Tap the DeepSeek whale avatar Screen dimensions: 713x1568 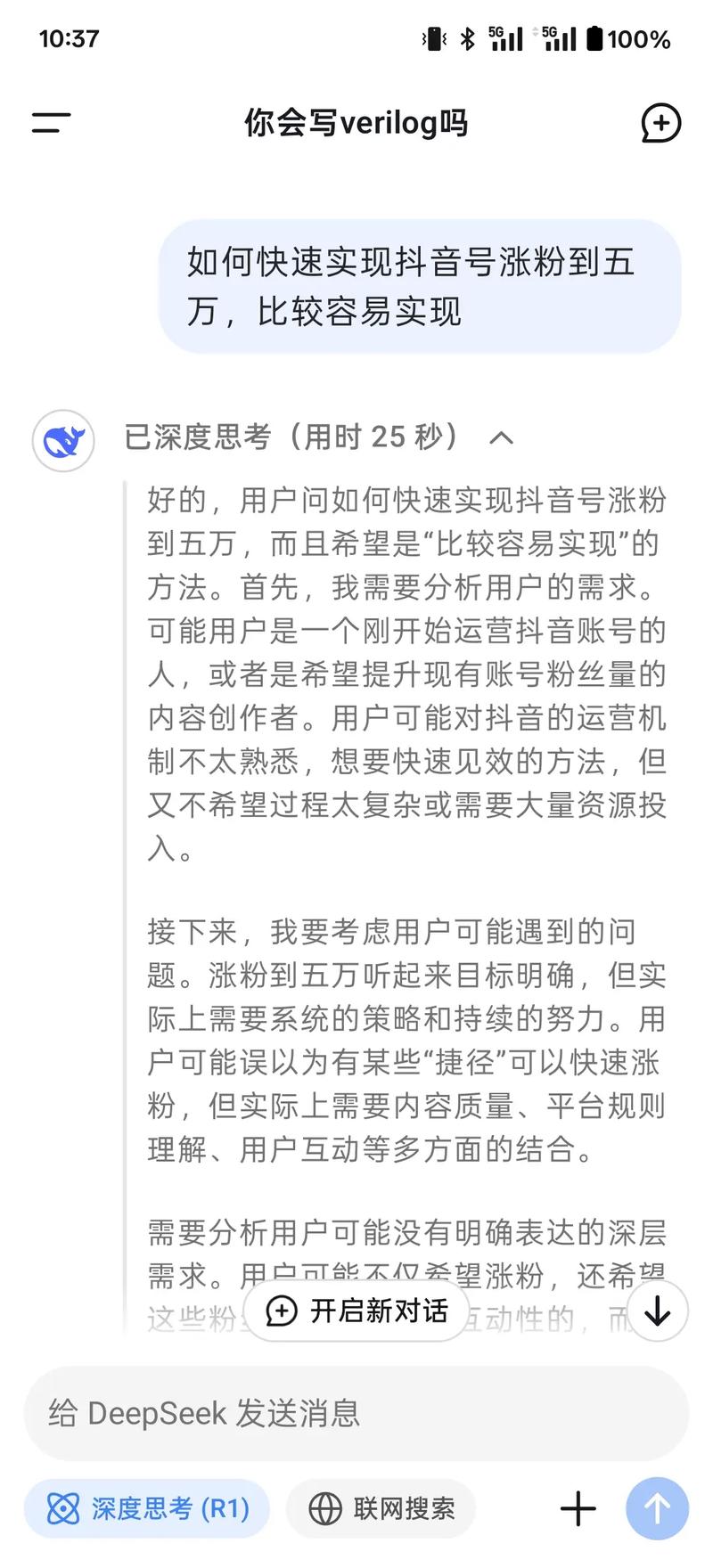[62, 439]
